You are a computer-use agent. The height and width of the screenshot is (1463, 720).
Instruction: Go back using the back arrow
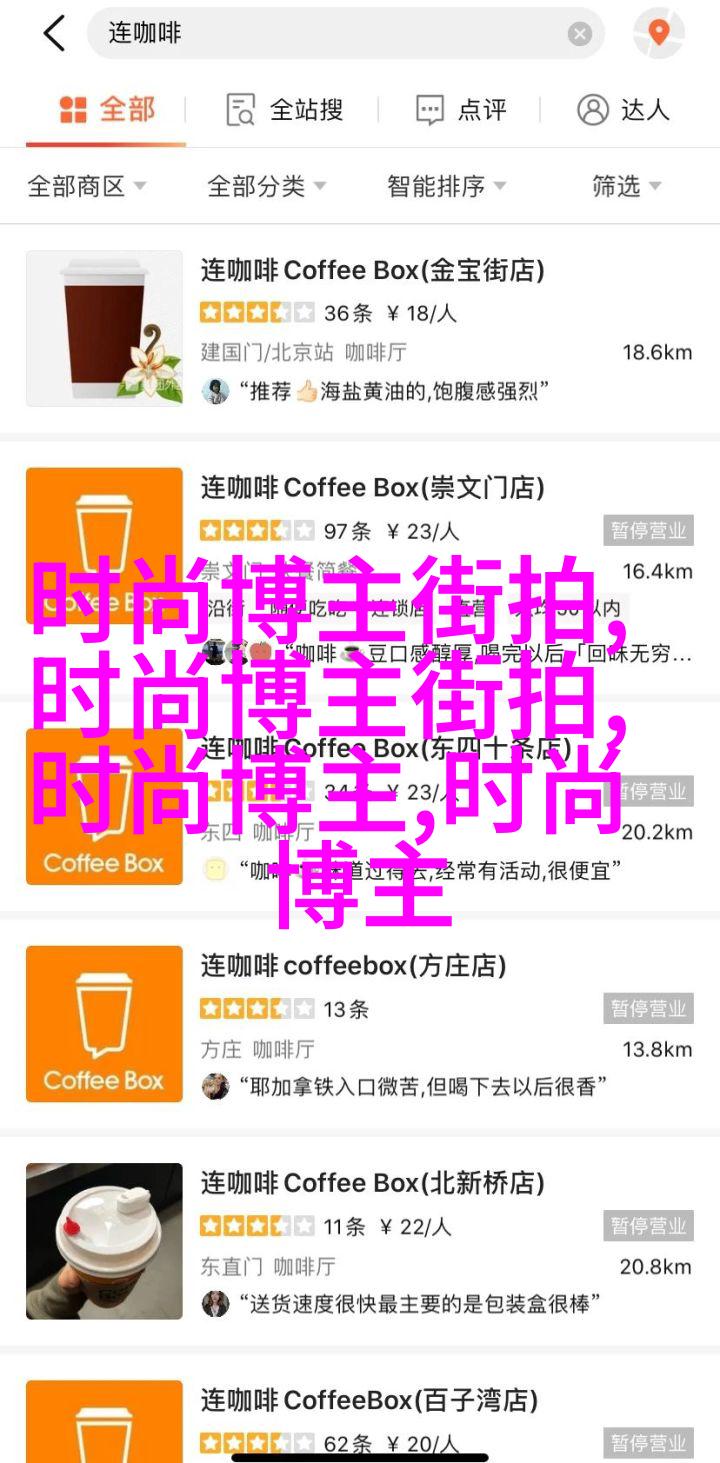[53, 34]
